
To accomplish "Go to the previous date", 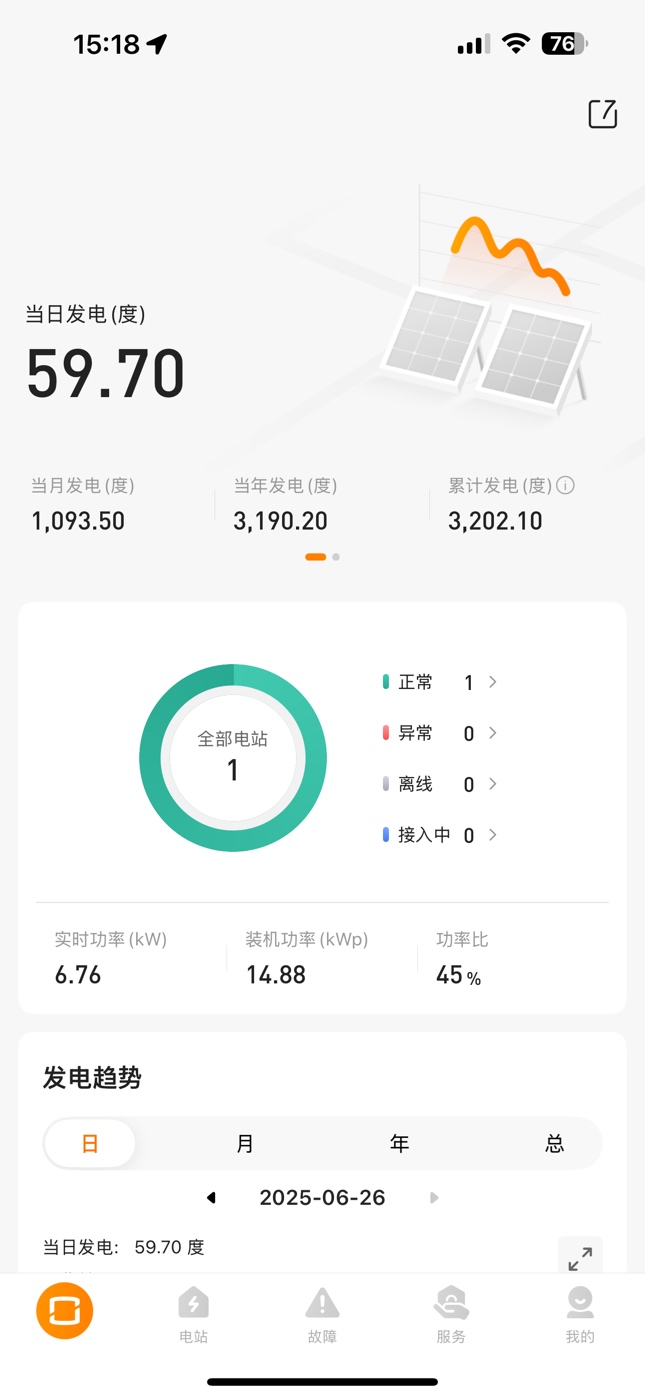I will pos(211,1198).
